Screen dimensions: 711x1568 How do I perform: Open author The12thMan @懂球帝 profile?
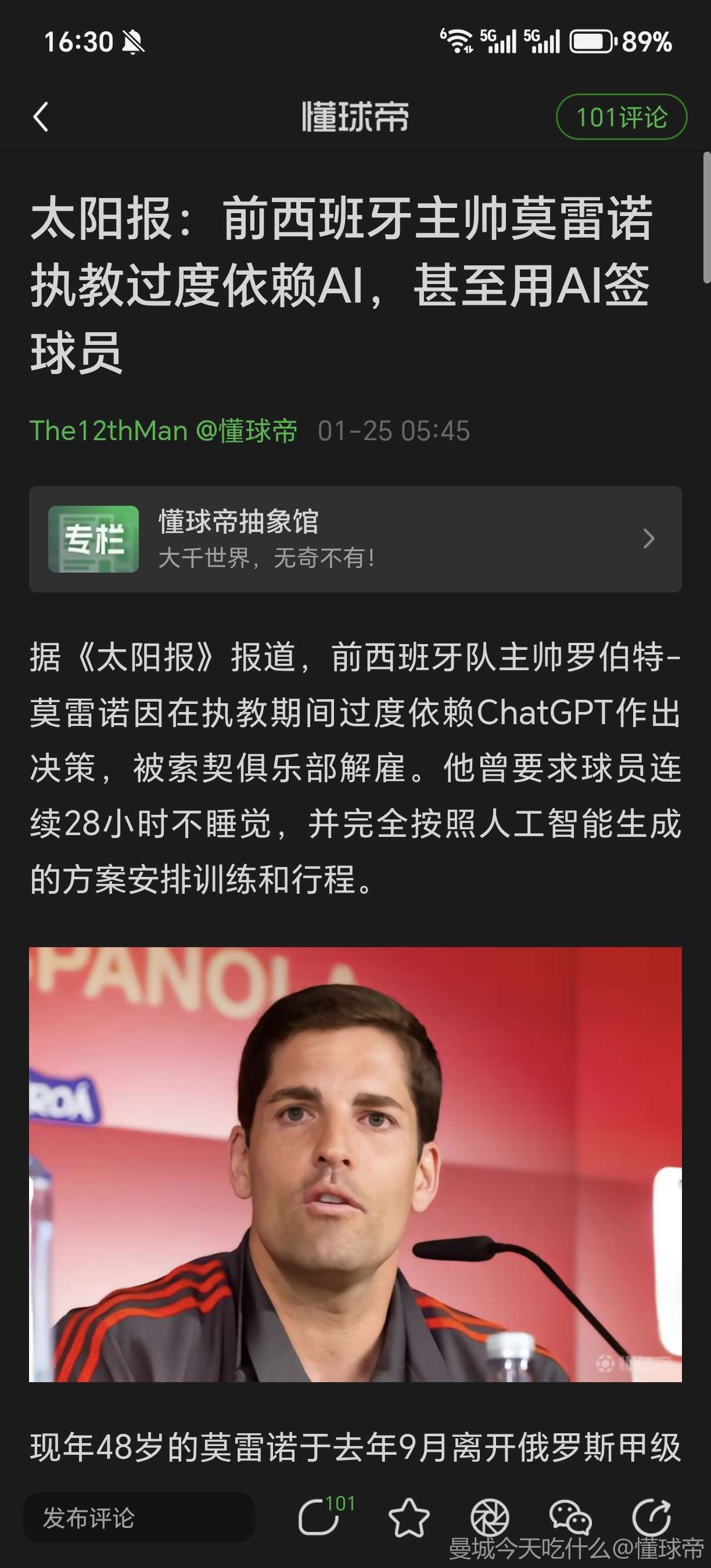click(x=163, y=431)
